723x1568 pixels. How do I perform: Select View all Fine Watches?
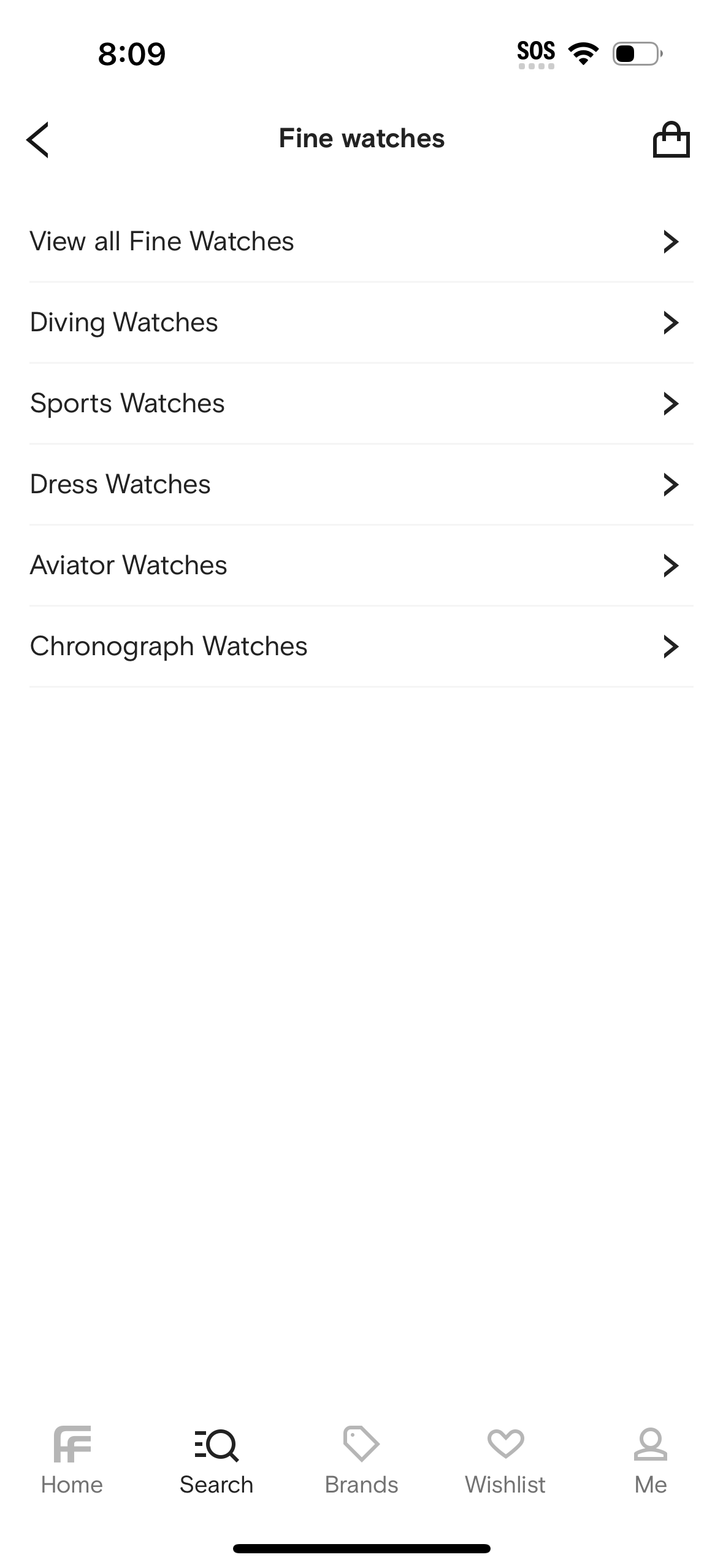pyautogui.click(x=162, y=241)
